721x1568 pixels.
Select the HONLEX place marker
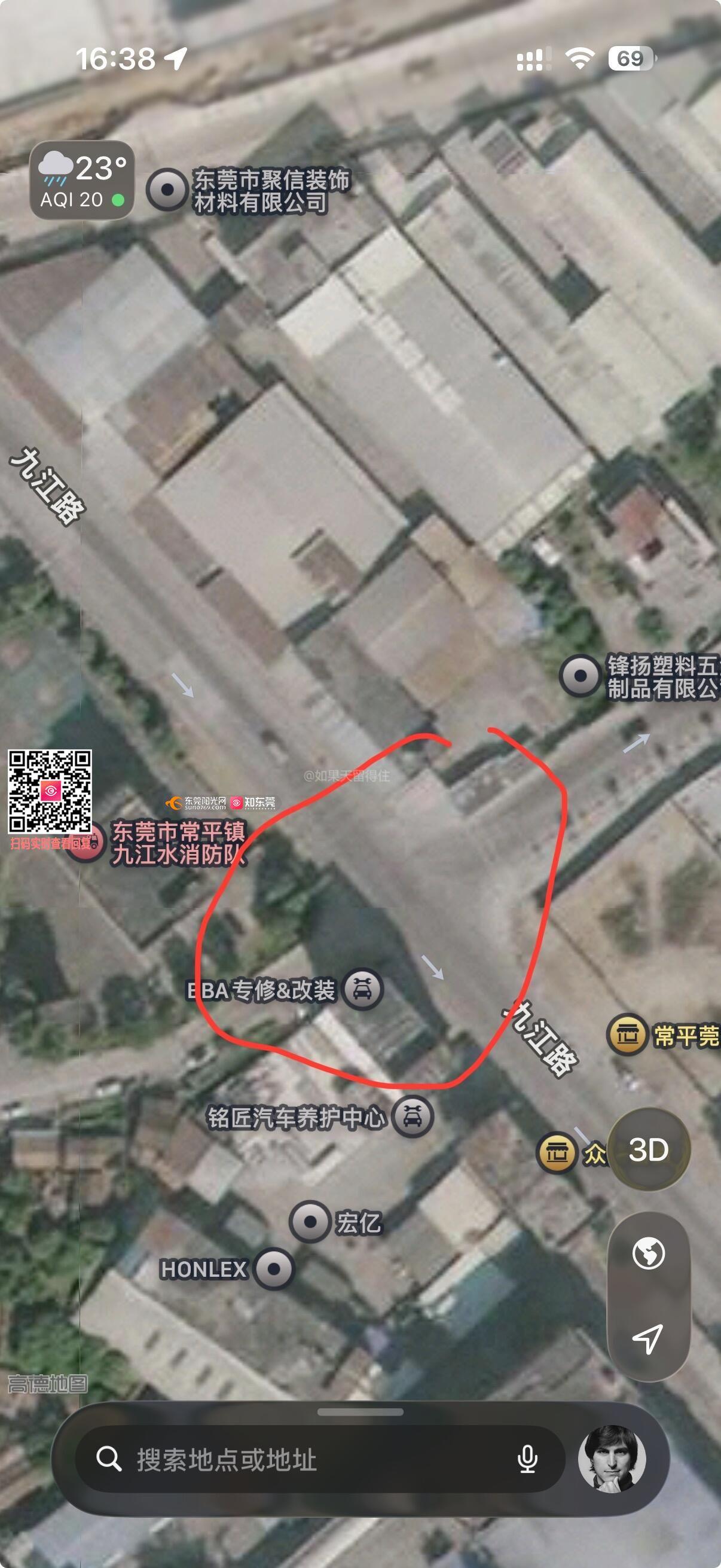click(x=274, y=1268)
